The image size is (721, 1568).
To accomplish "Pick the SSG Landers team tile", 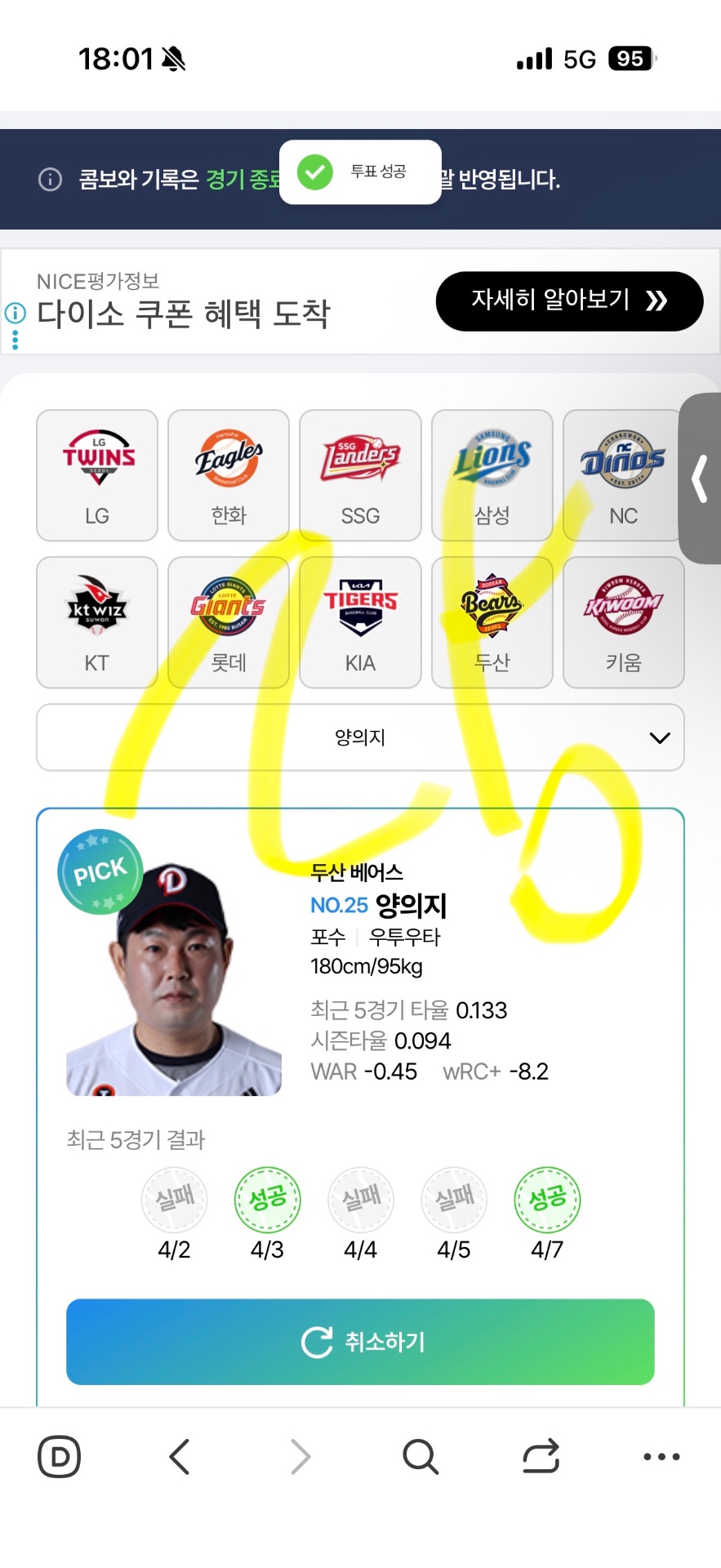I will point(360,475).
